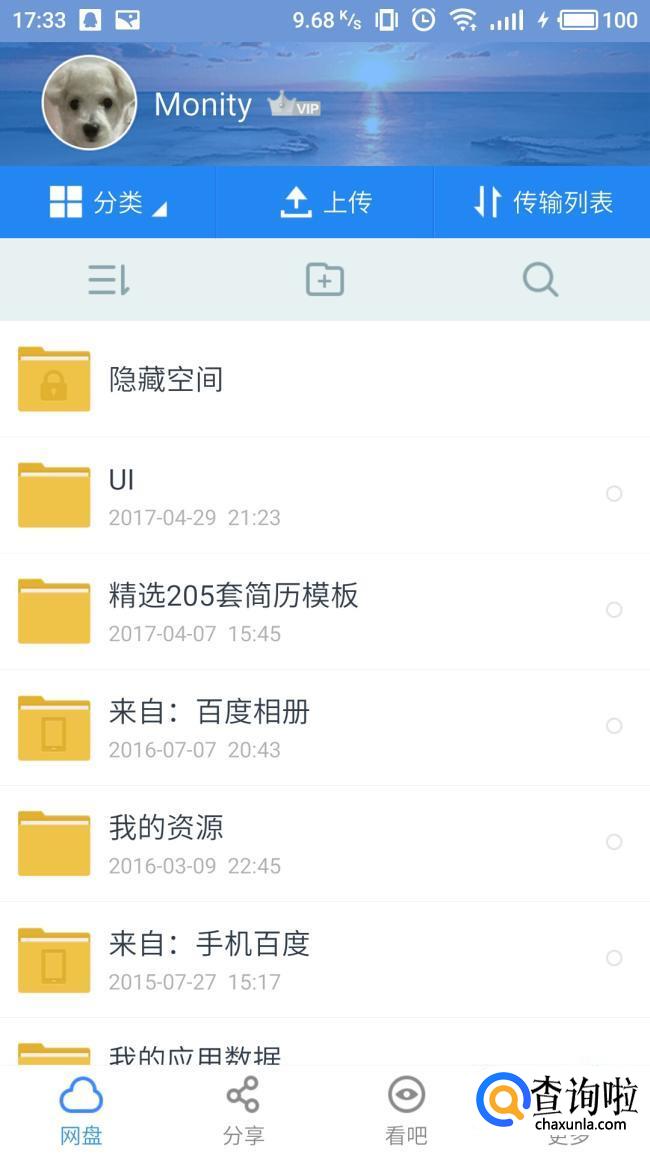Select the 精选205套简历模板 folder's circle
This screenshot has height=1155, width=650.
(614, 610)
